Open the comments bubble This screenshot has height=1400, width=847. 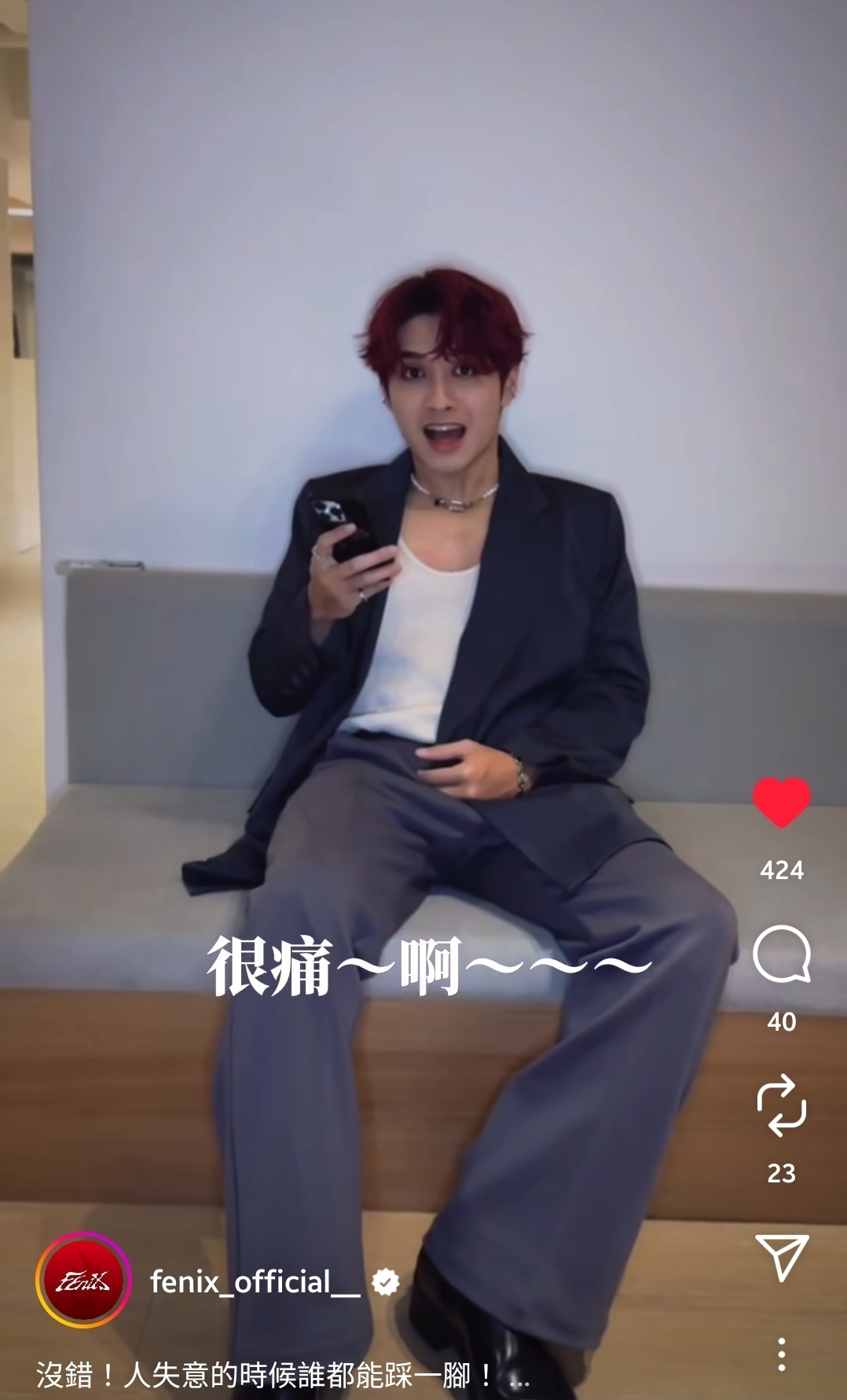point(781,954)
